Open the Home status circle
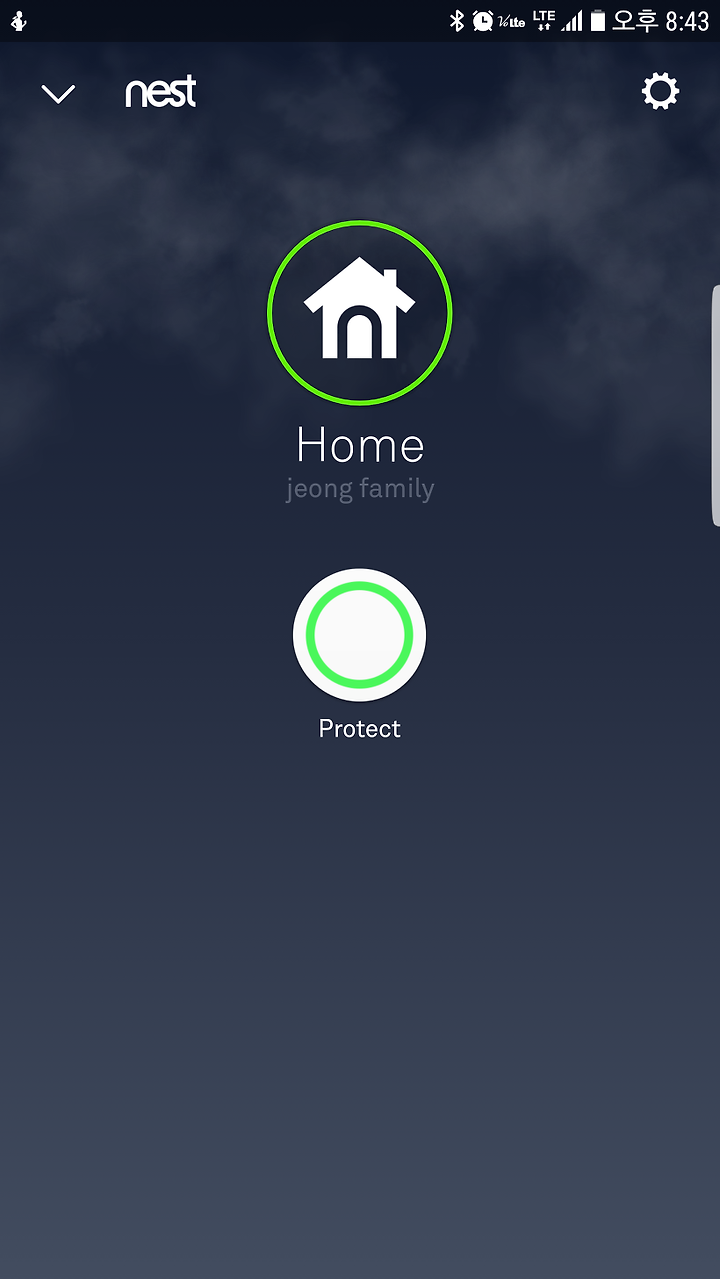 360,313
